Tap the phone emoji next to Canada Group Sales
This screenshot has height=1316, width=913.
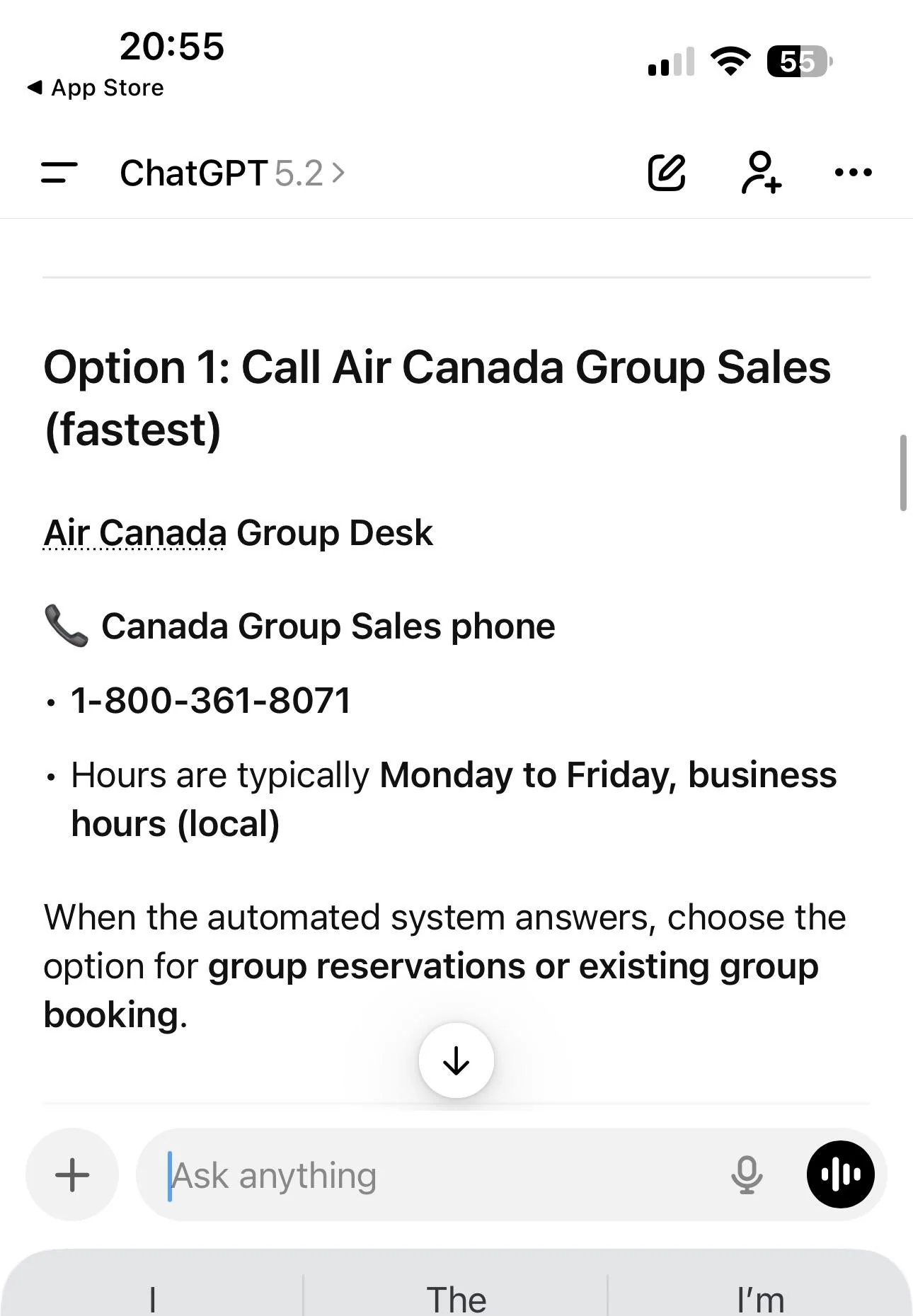pos(67,626)
